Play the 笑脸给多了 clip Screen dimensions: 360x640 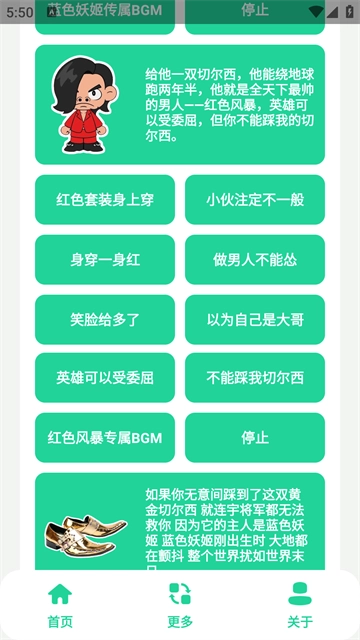point(105,320)
